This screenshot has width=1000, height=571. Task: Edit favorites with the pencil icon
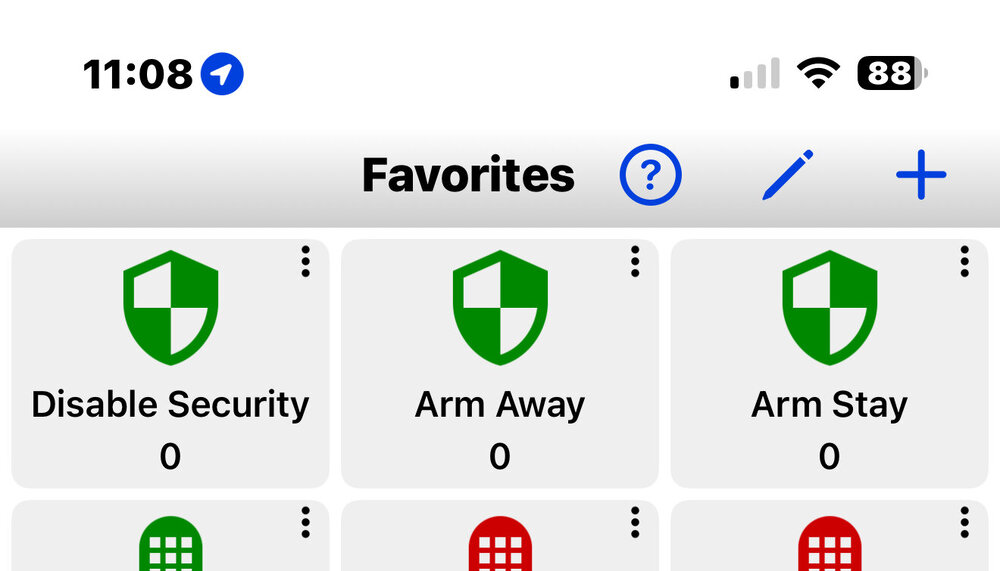pos(787,176)
